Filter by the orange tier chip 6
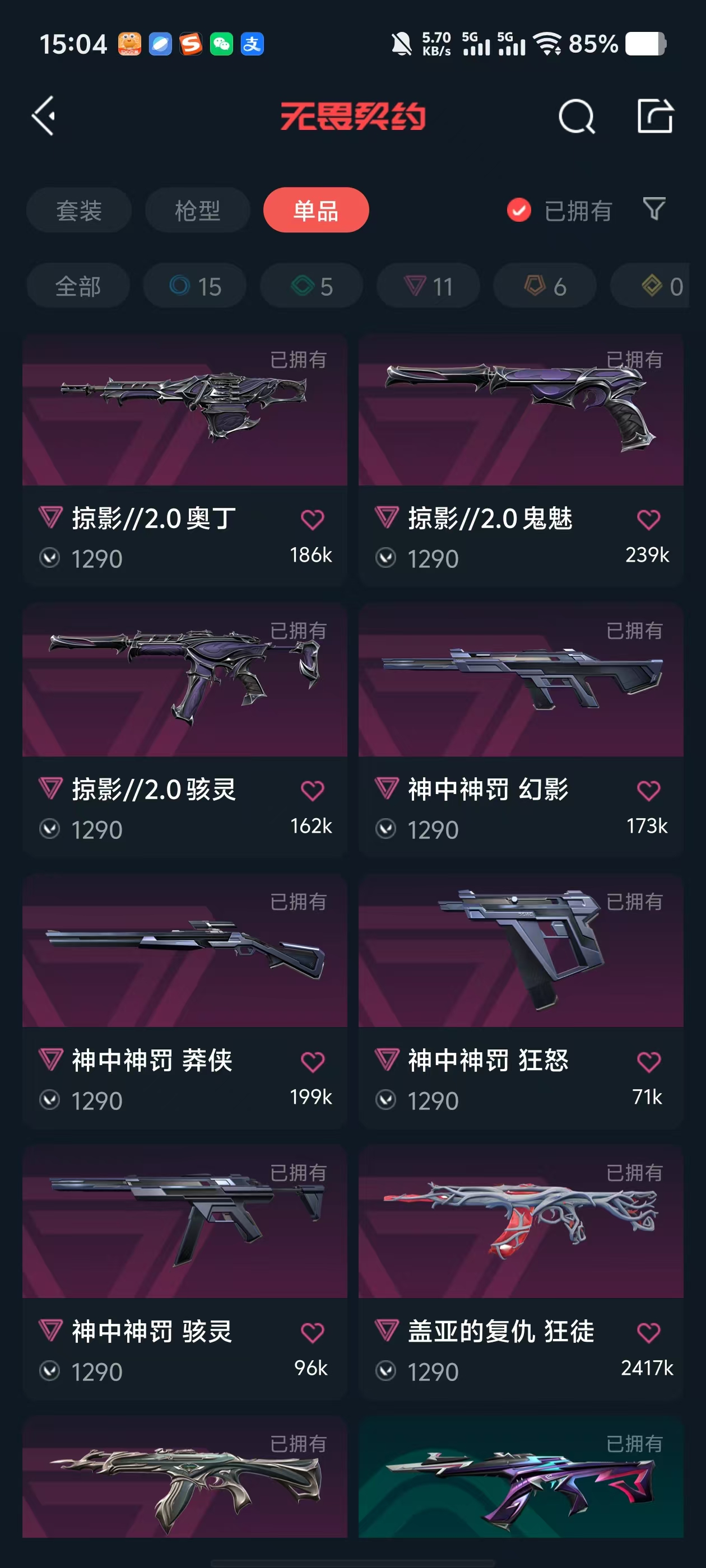 (x=545, y=286)
